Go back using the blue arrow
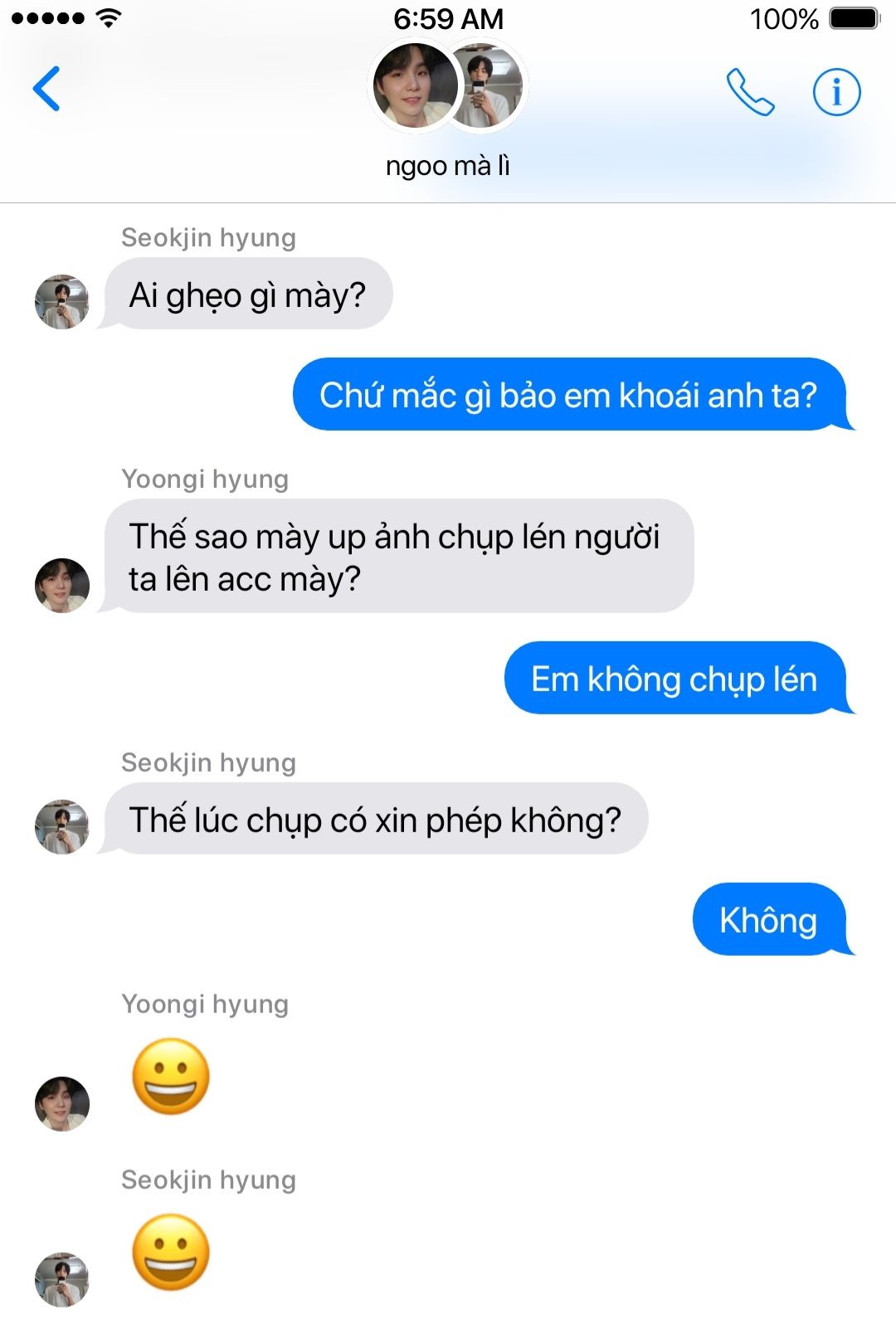 click(x=46, y=89)
